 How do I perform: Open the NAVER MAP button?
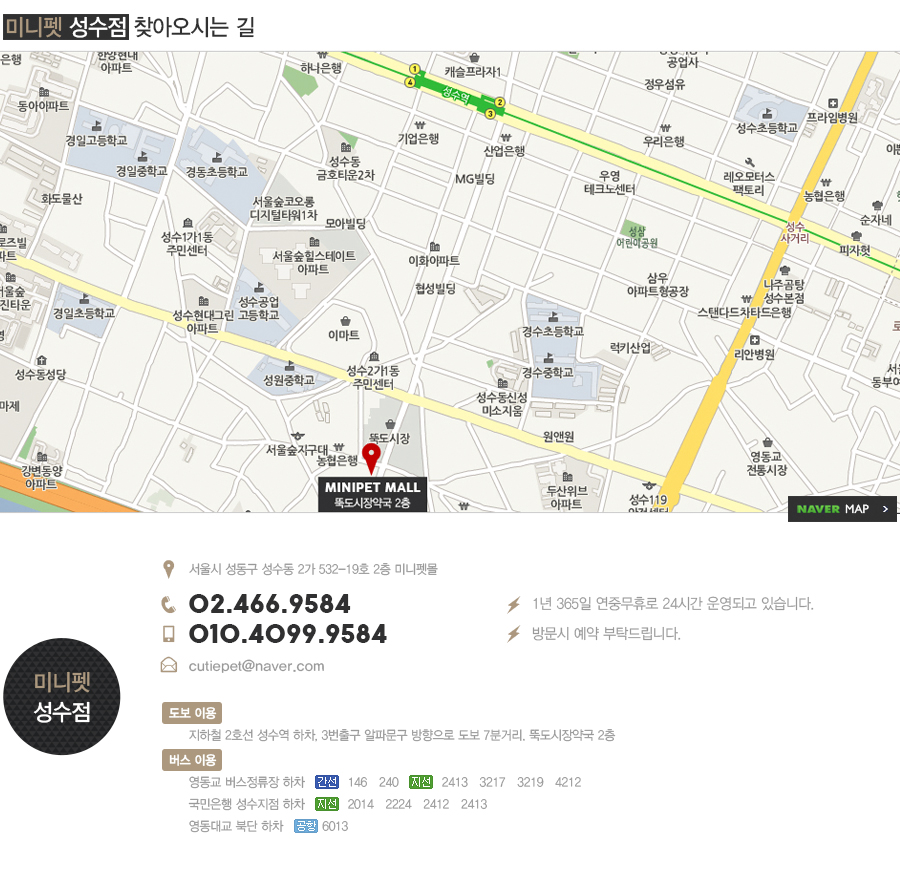(x=842, y=509)
